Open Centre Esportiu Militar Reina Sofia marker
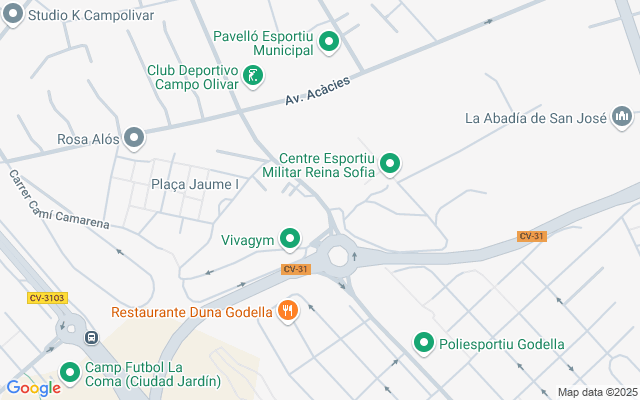640x400 pixels. tap(390, 164)
